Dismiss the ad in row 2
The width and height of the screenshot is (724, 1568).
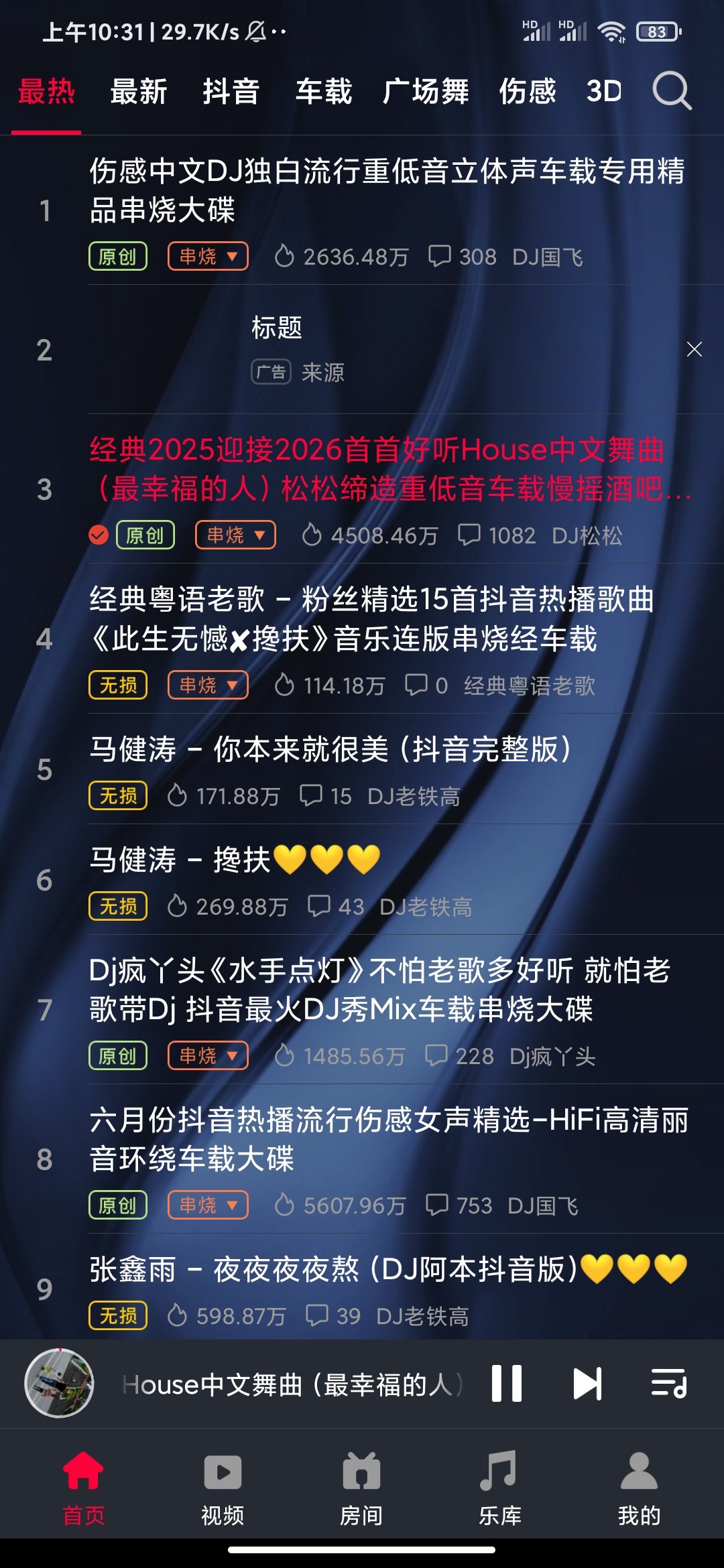click(x=694, y=349)
